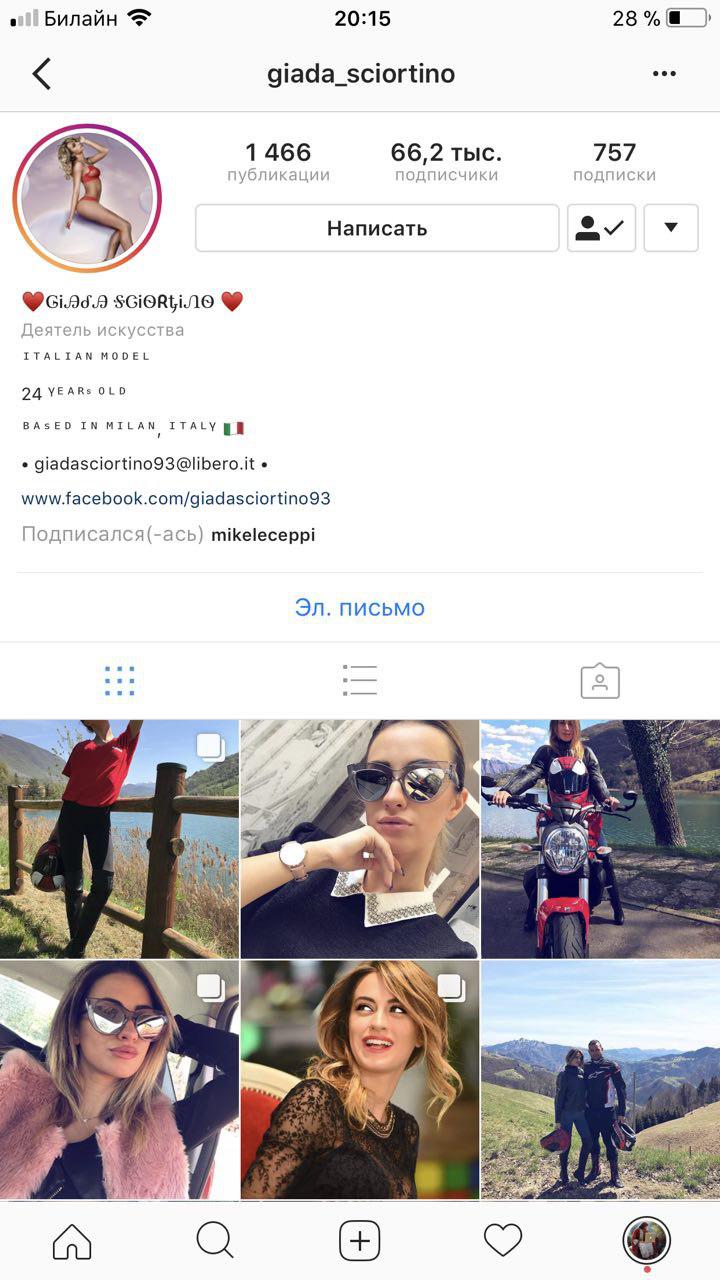This screenshot has height=1280, width=720.
Task: Open the activity heart tab
Action: pyautogui.click(x=503, y=1241)
